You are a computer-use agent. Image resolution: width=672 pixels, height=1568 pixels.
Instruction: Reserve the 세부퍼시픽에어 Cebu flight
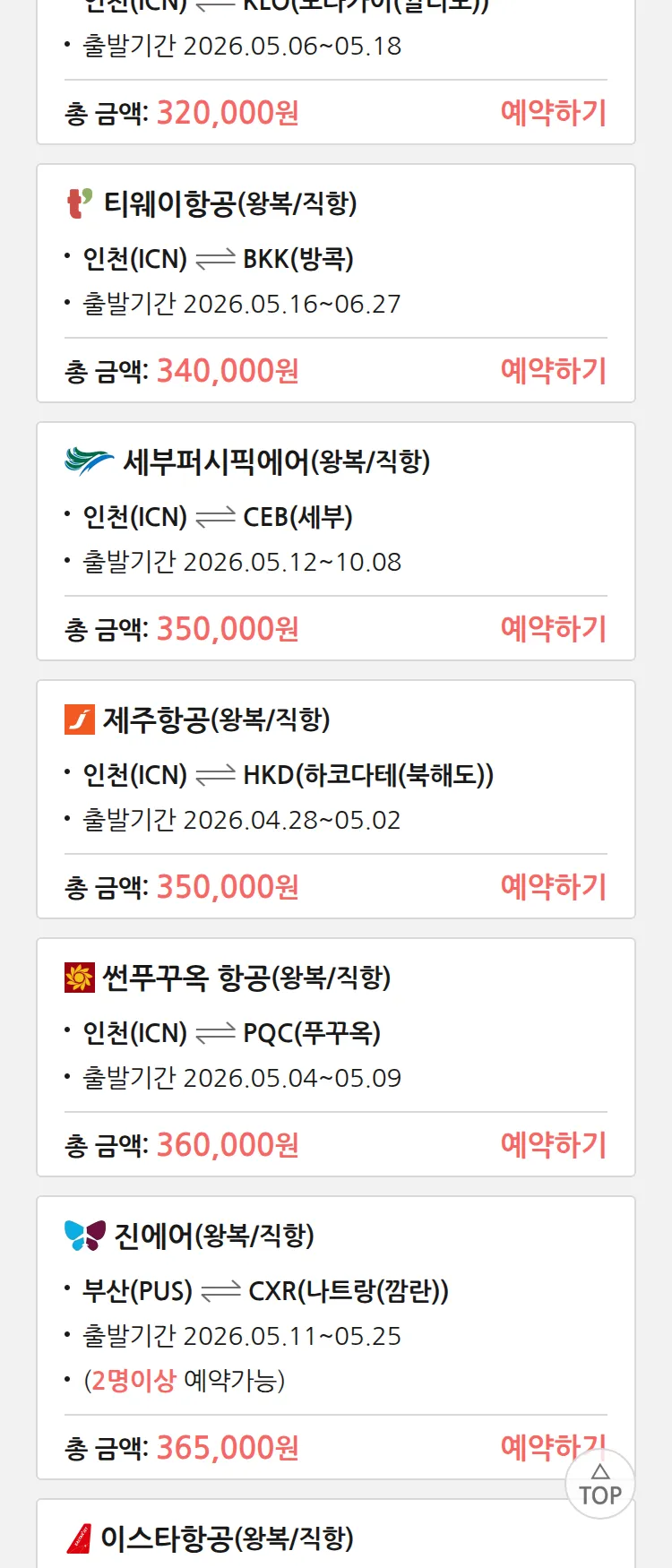553,629
